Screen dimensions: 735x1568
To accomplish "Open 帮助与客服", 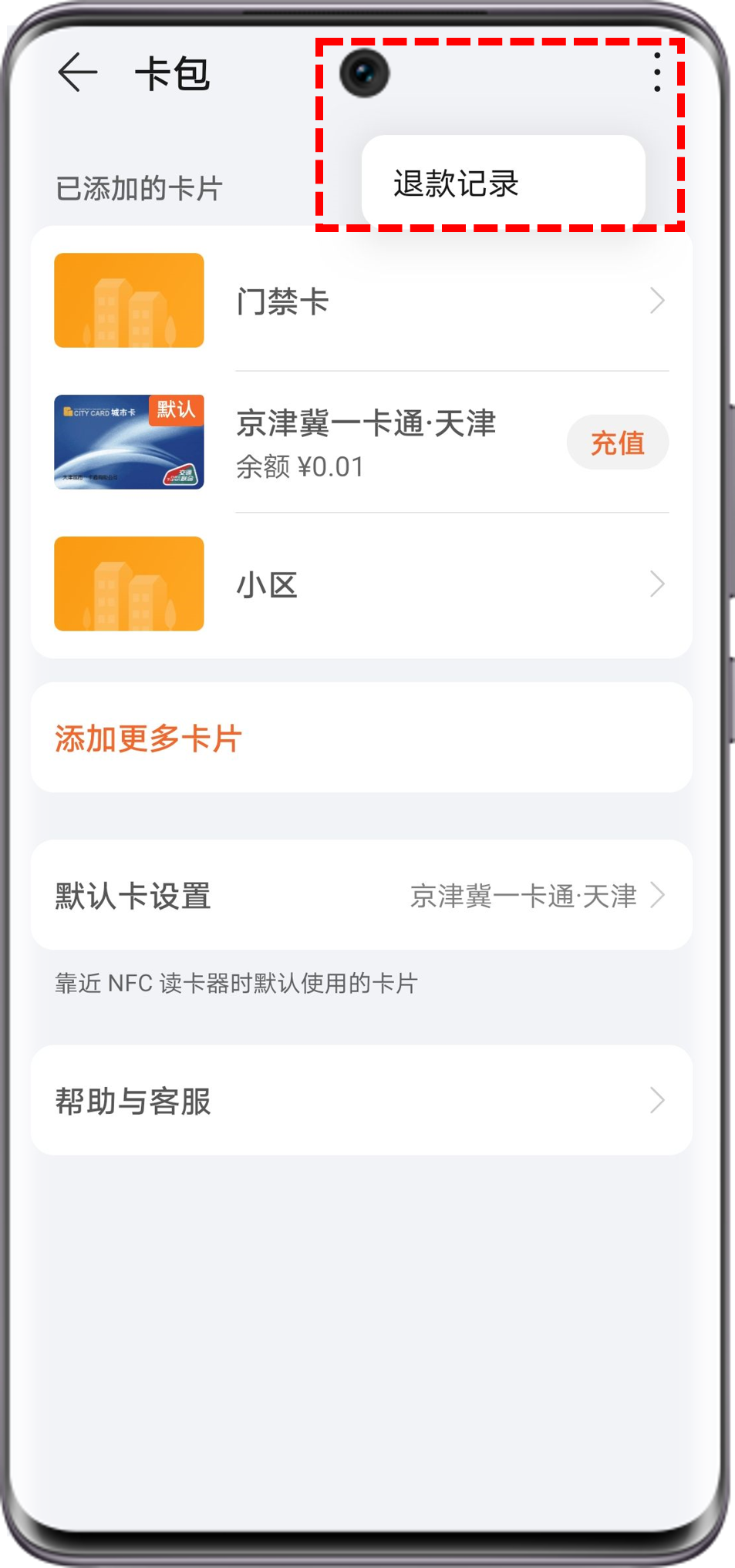I will point(361,1100).
